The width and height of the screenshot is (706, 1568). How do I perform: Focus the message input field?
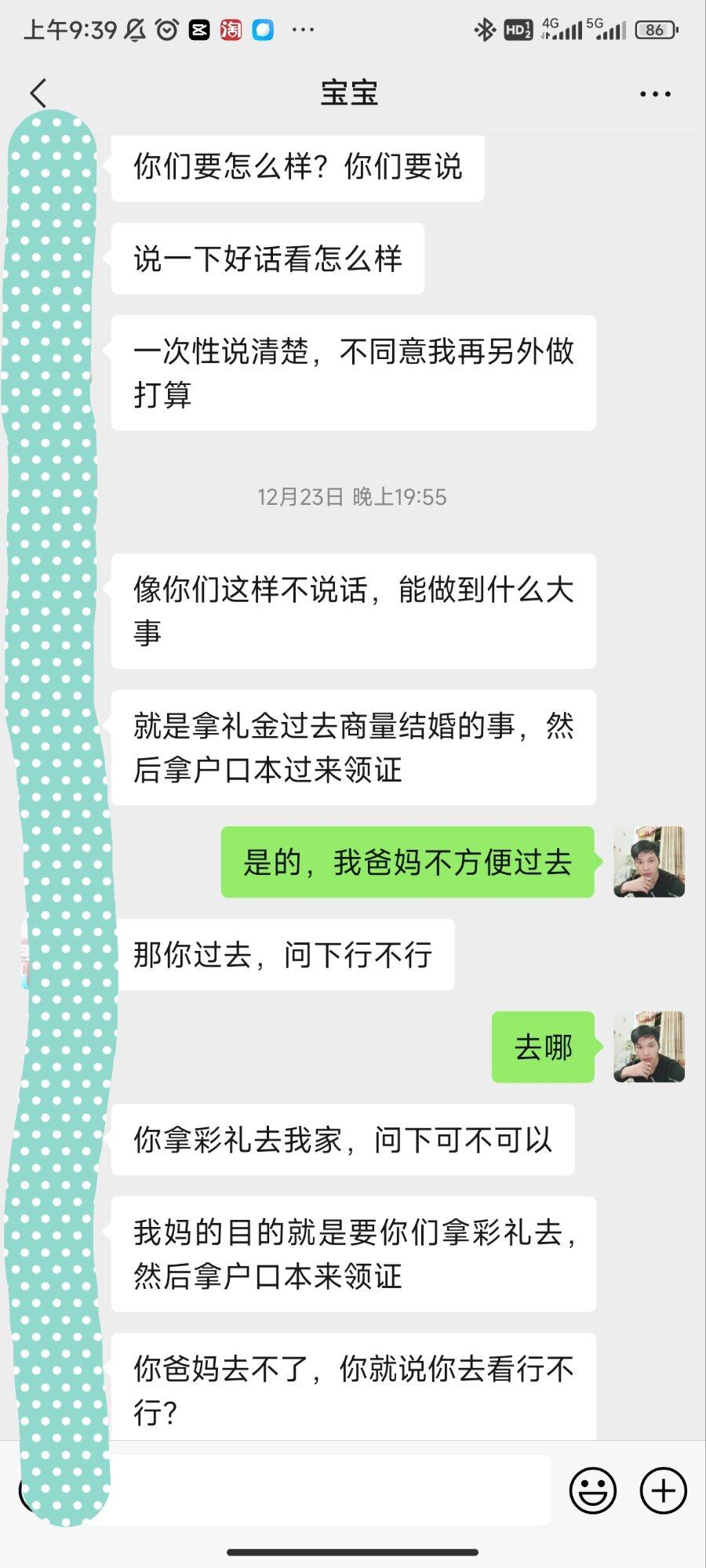tap(329, 1490)
